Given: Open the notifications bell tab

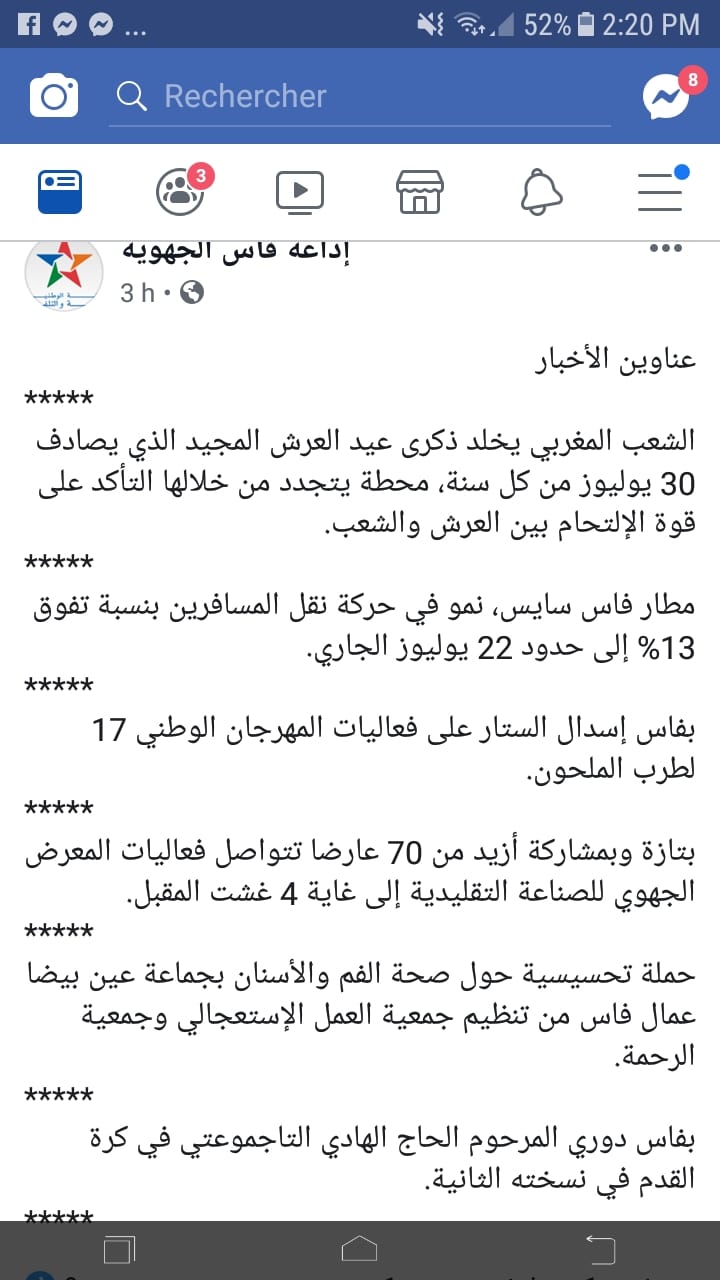Looking at the screenshot, I should 541,191.
